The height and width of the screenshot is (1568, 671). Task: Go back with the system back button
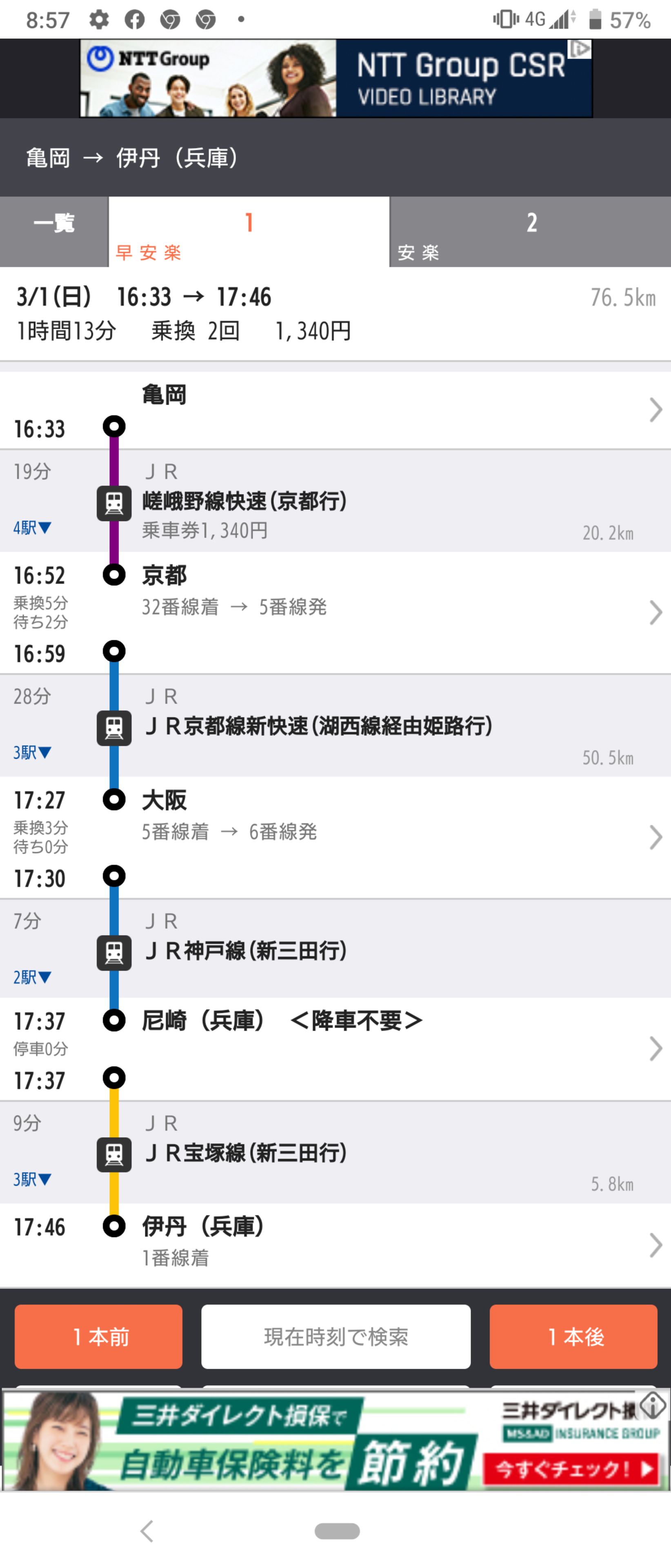tap(147, 1530)
